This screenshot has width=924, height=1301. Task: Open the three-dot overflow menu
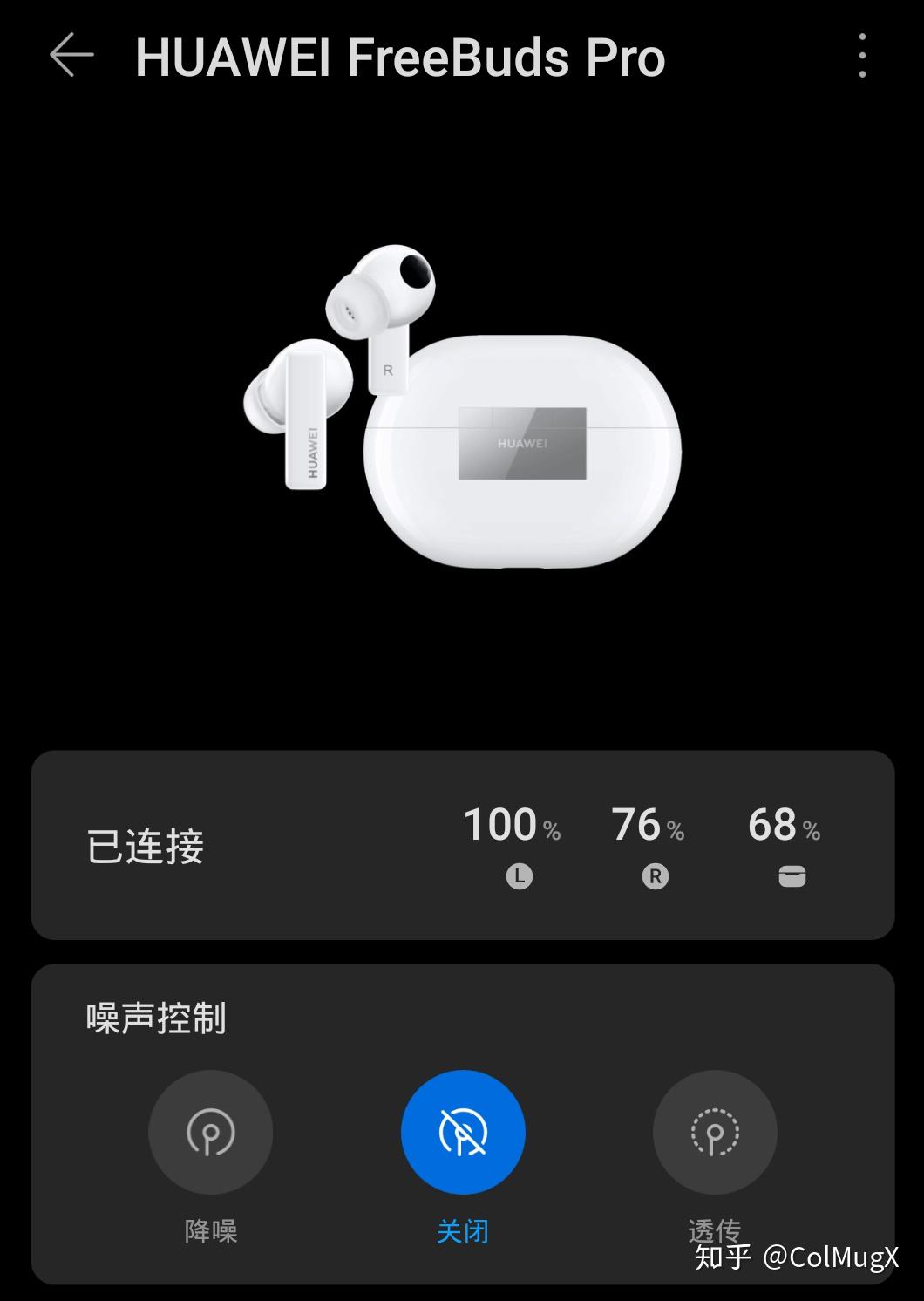pyautogui.click(x=862, y=56)
